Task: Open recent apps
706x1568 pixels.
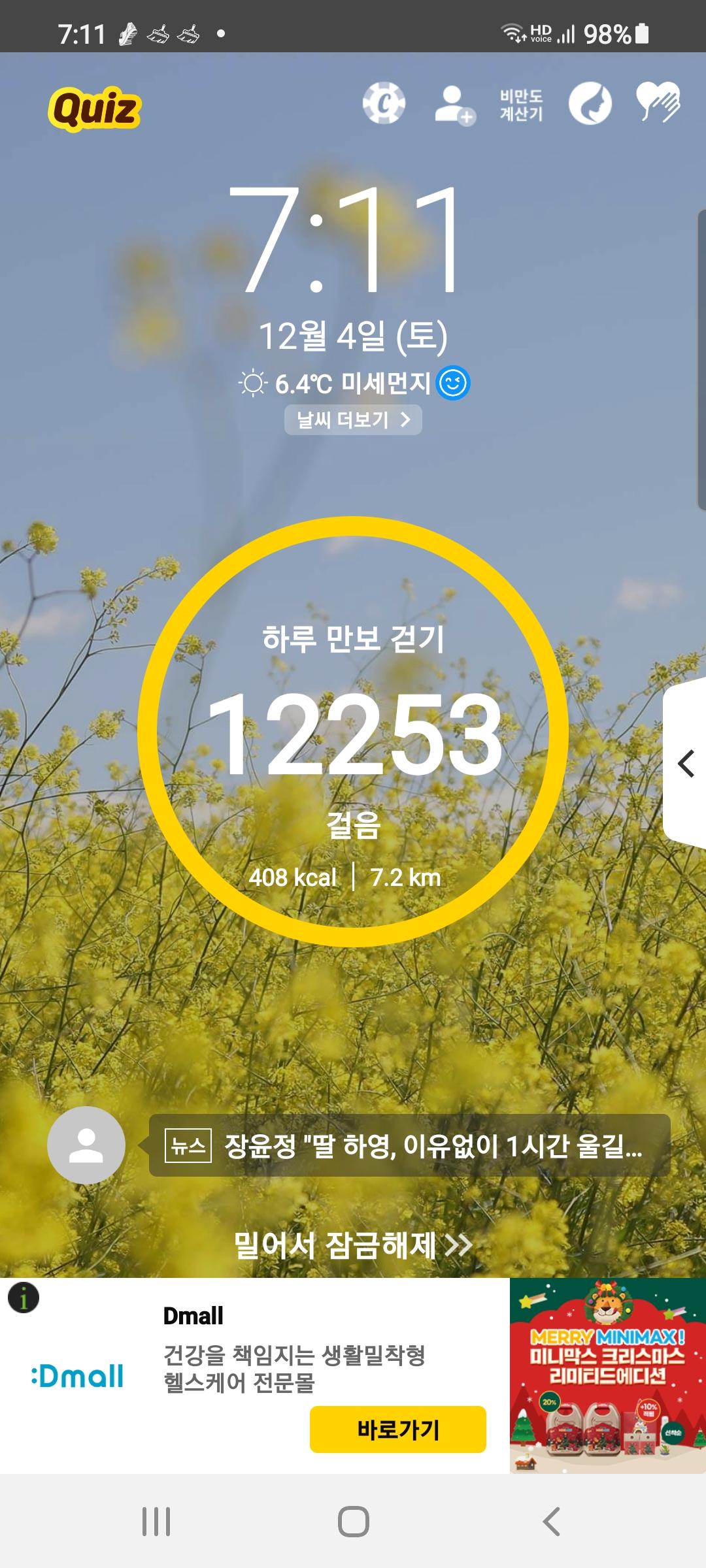Action: coord(156,1522)
